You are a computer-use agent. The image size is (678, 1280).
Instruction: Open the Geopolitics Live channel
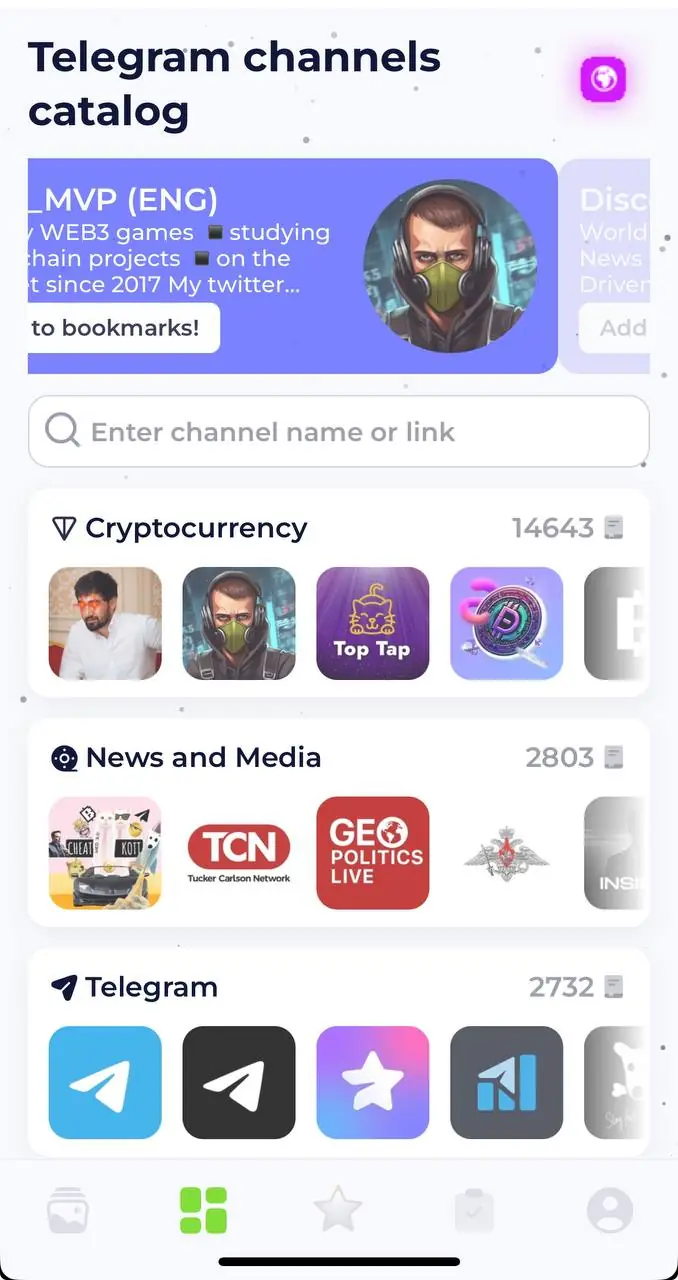(372, 853)
